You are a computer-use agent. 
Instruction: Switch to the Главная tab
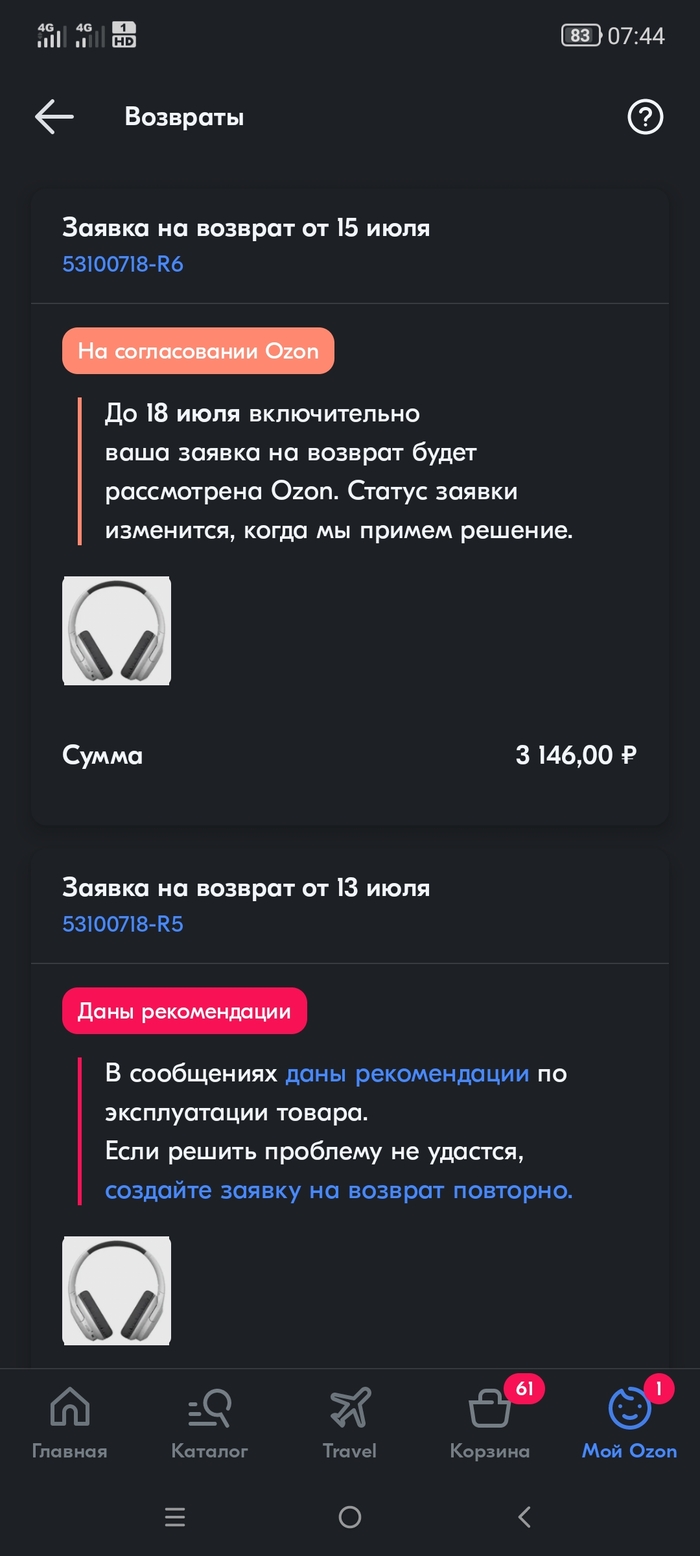click(x=69, y=1422)
